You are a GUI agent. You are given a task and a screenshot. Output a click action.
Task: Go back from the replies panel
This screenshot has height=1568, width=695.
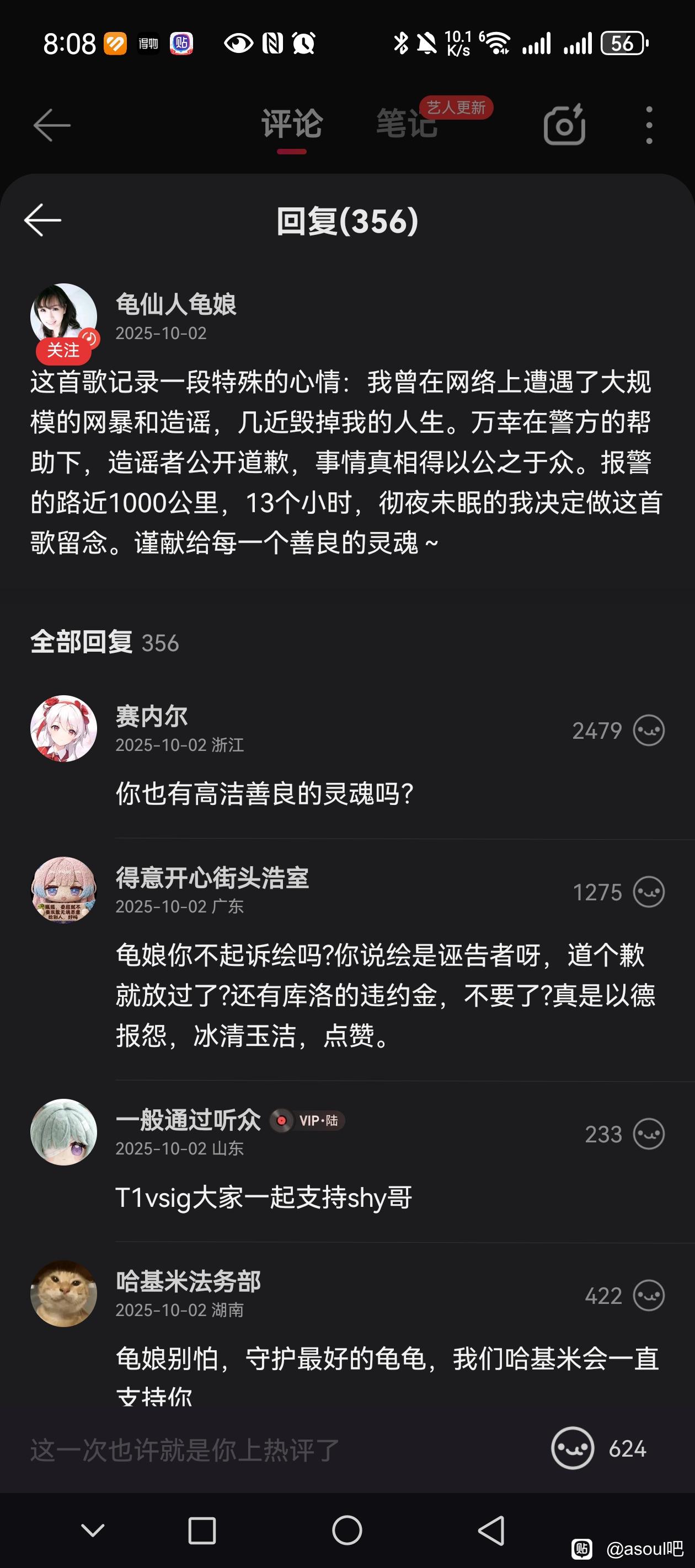(42, 220)
